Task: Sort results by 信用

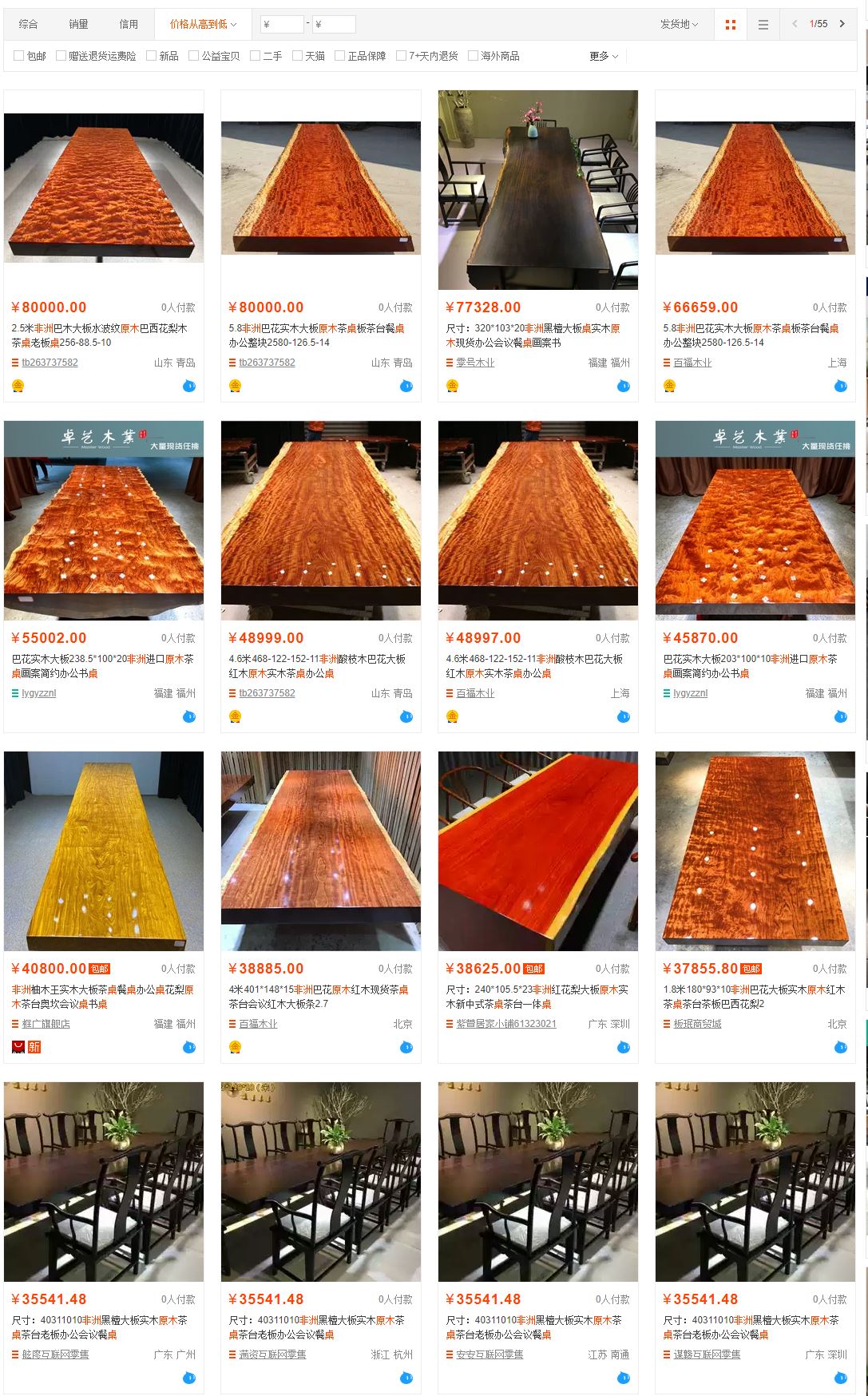Action: click(x=129, y=24)
